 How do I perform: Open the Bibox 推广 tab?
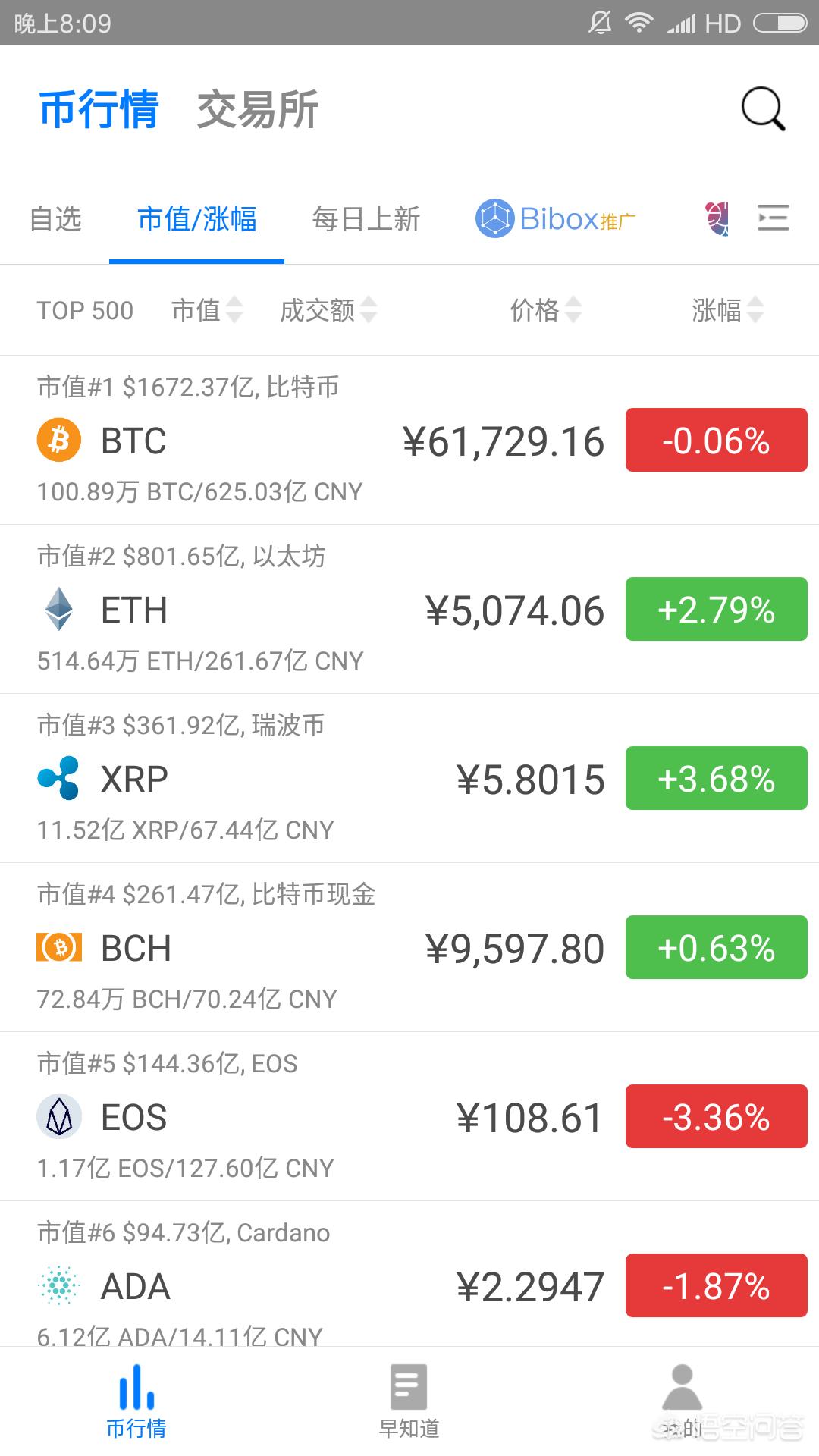tap(556, 219)
